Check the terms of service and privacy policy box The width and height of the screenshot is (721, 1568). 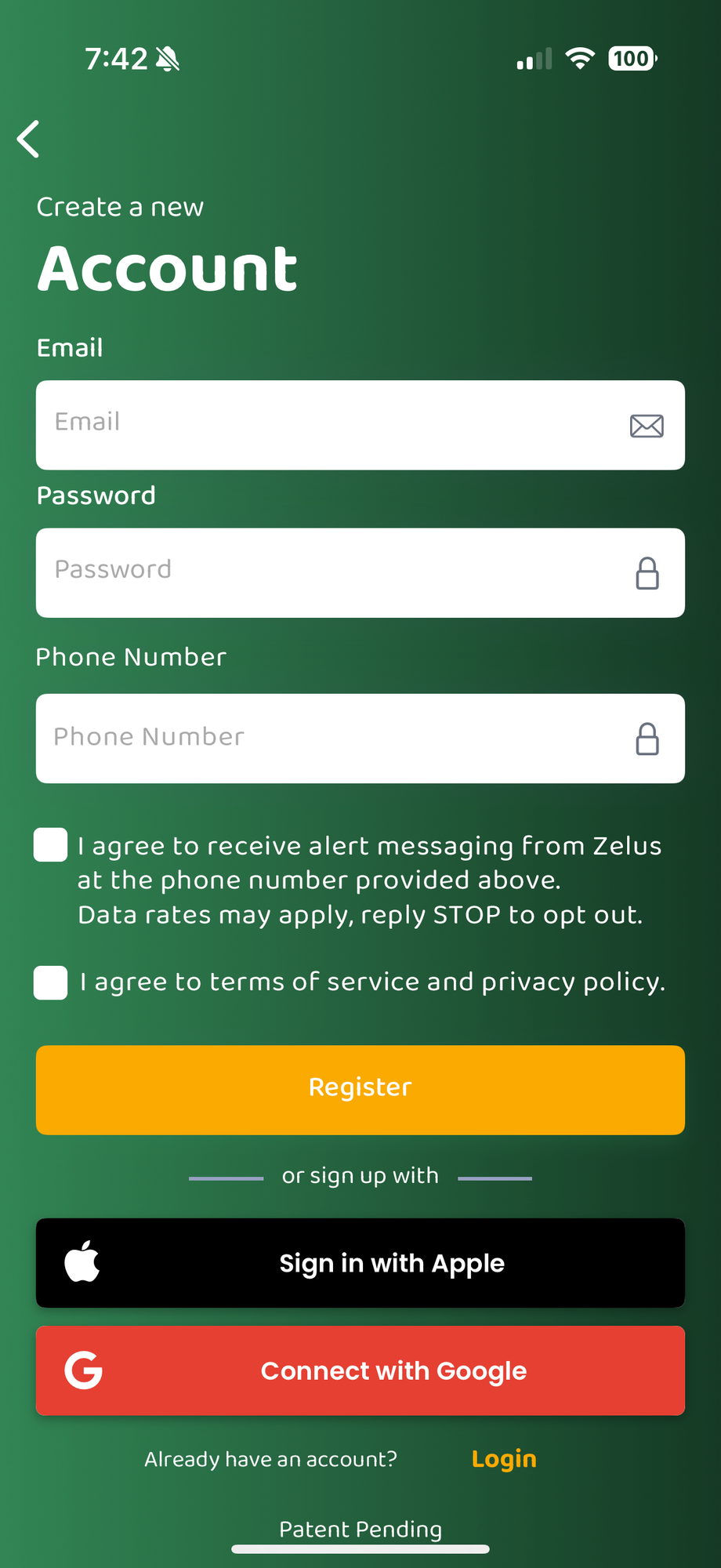click(x=50, y=982)
